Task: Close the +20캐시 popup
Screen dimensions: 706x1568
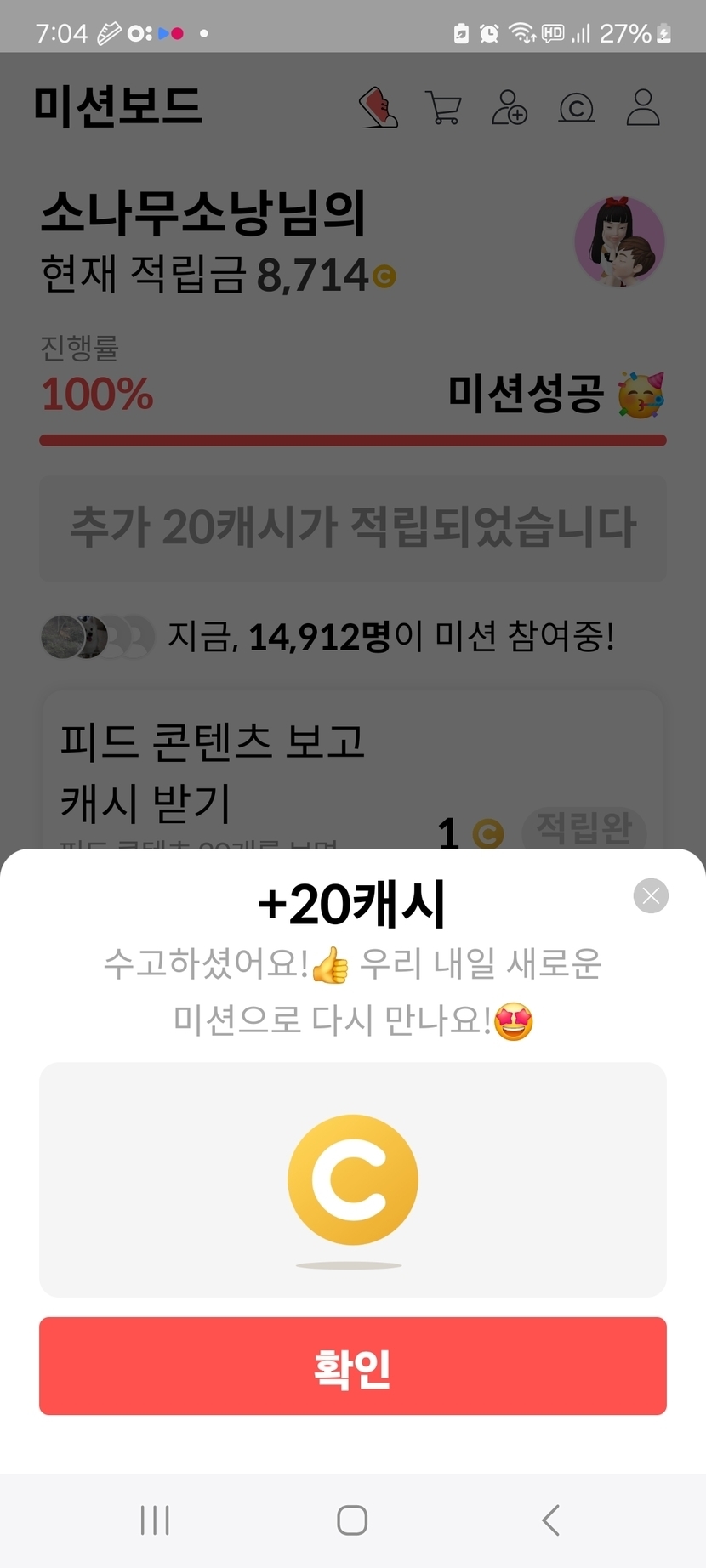Action: coord(651,895)
